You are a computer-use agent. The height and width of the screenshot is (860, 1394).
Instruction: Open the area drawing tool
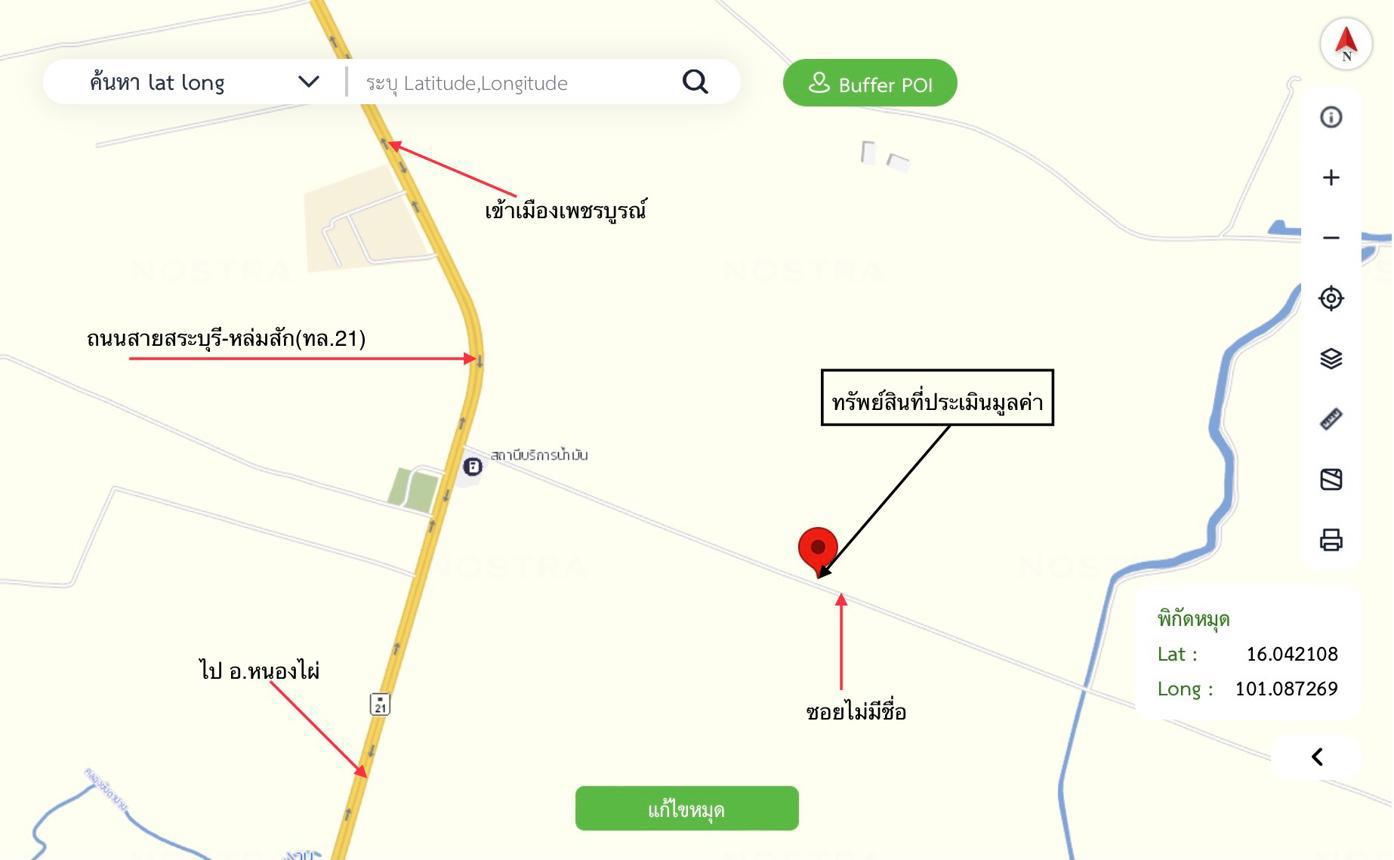(1331, 480)
